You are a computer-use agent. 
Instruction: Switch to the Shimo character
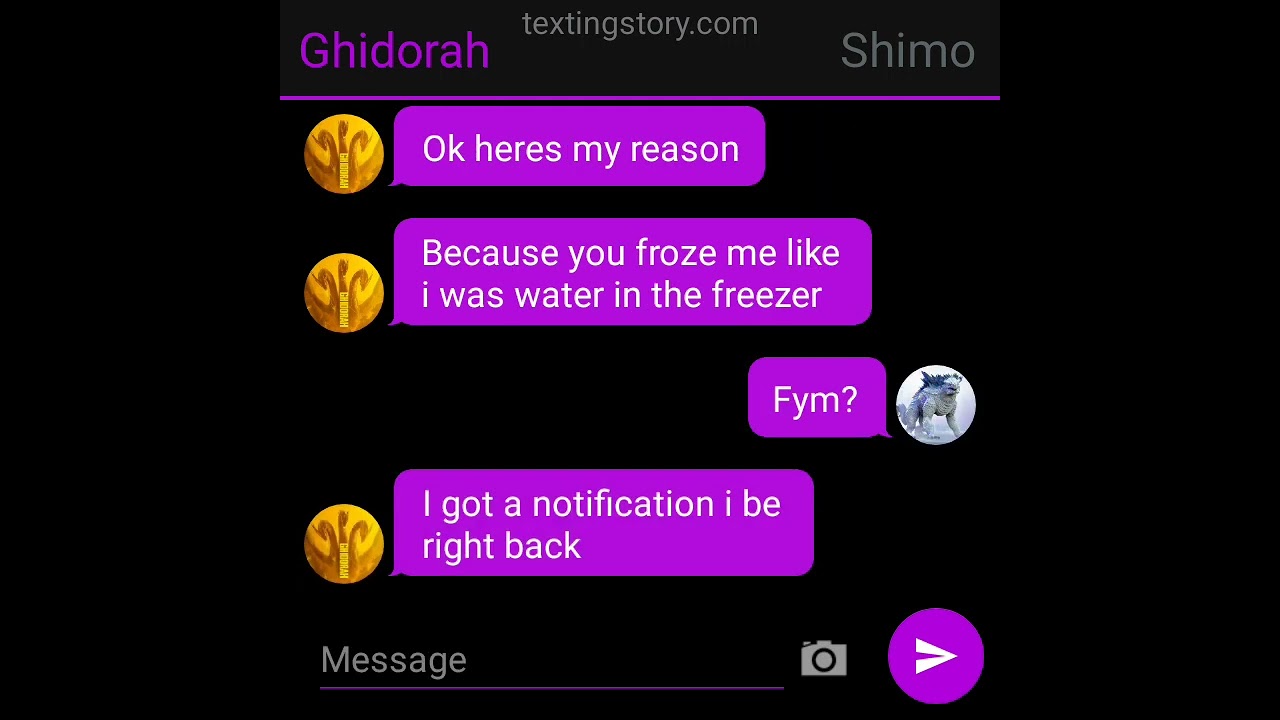click(x=907, y=51)
